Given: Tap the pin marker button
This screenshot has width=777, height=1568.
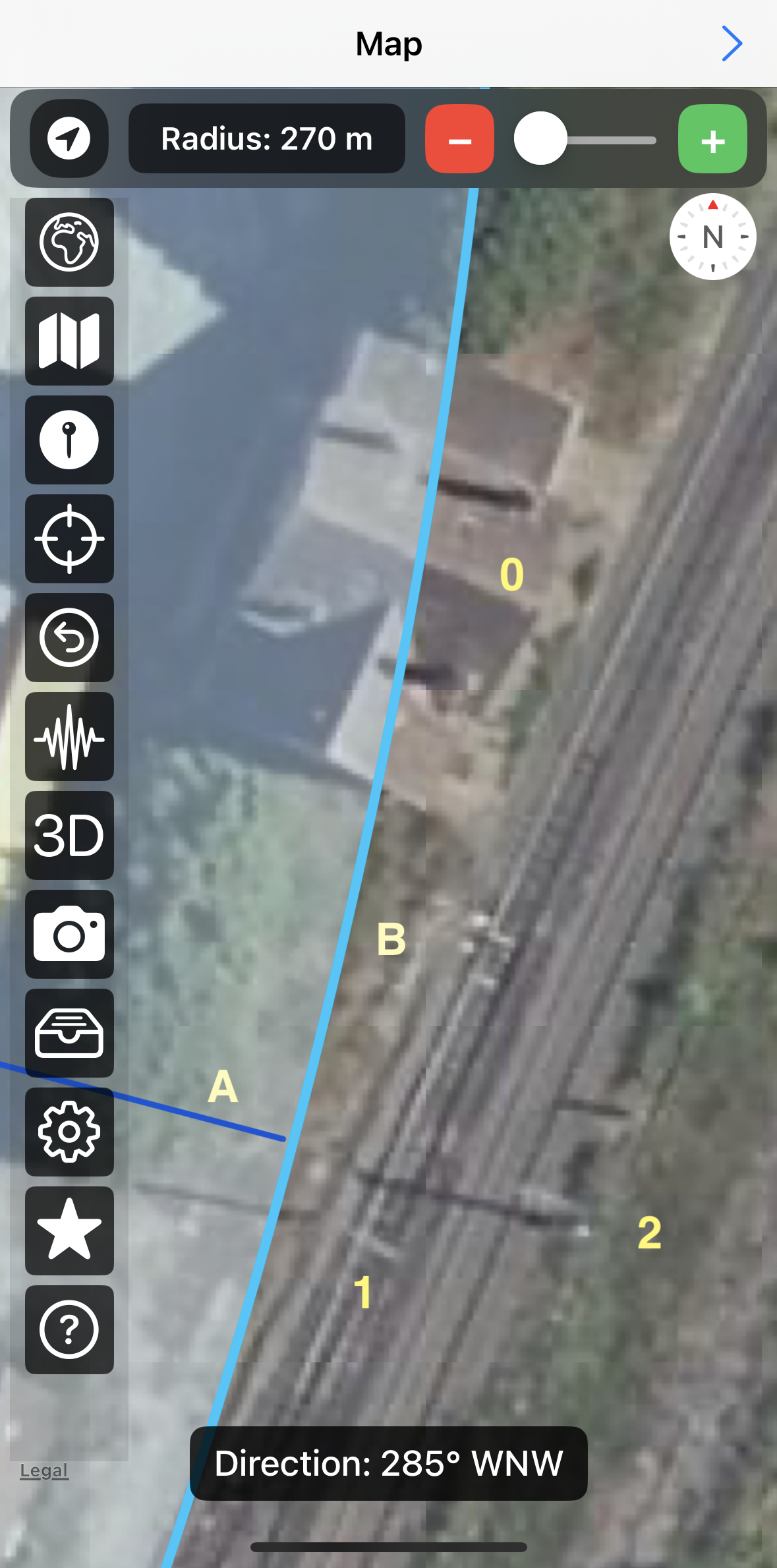Looking at the screenshot, I should pos(69,440).
